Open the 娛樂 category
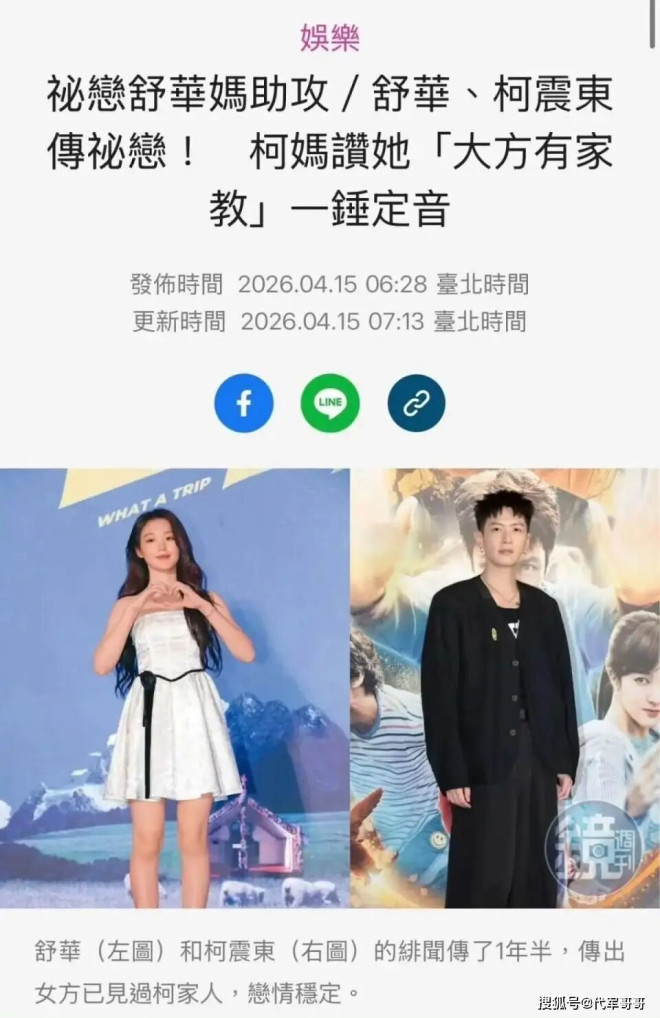Viewport: 660px width, 1018px height. (329, 38)
